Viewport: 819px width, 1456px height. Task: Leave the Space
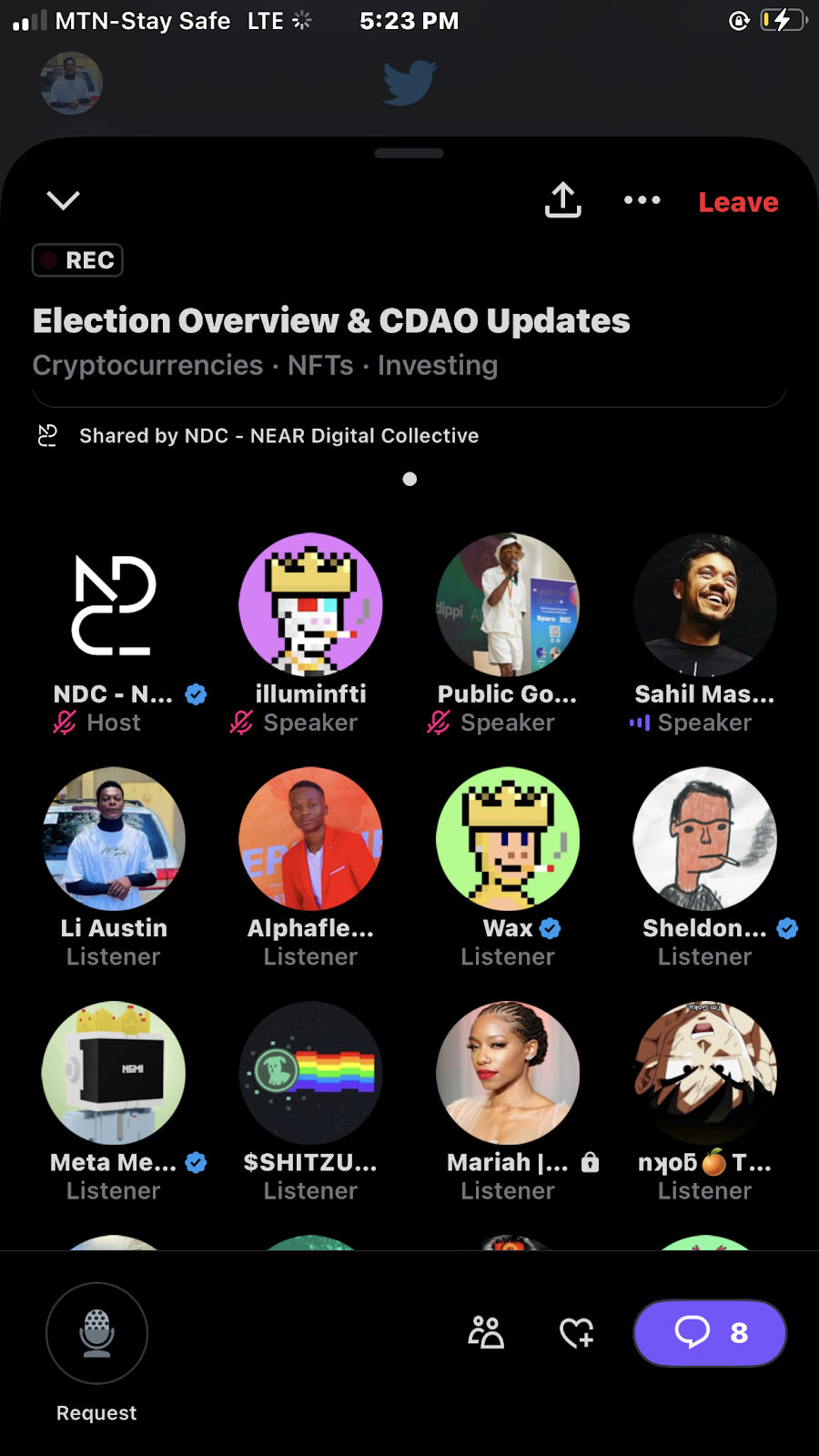point(738,202)
